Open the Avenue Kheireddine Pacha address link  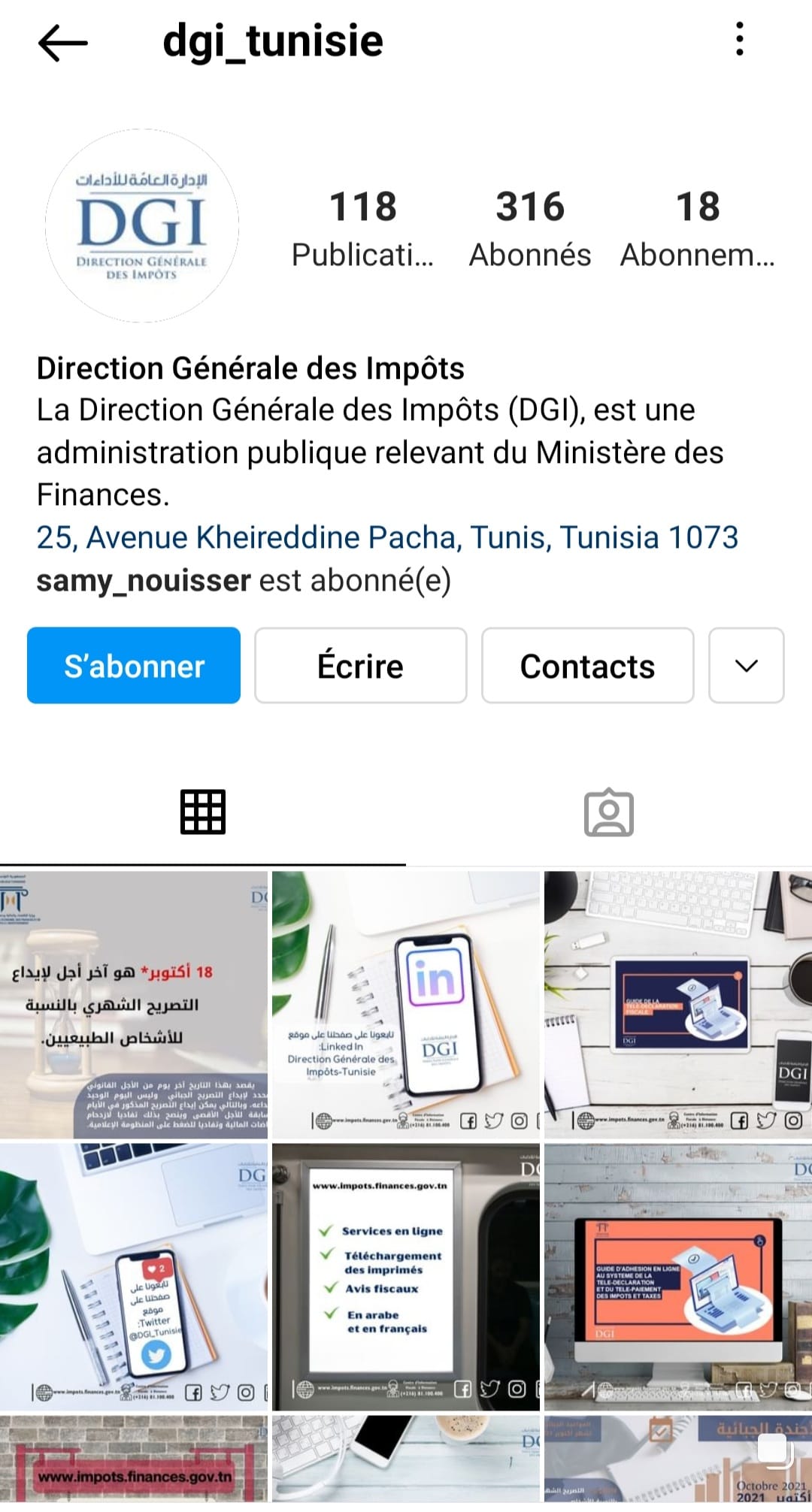coord(387,537)
